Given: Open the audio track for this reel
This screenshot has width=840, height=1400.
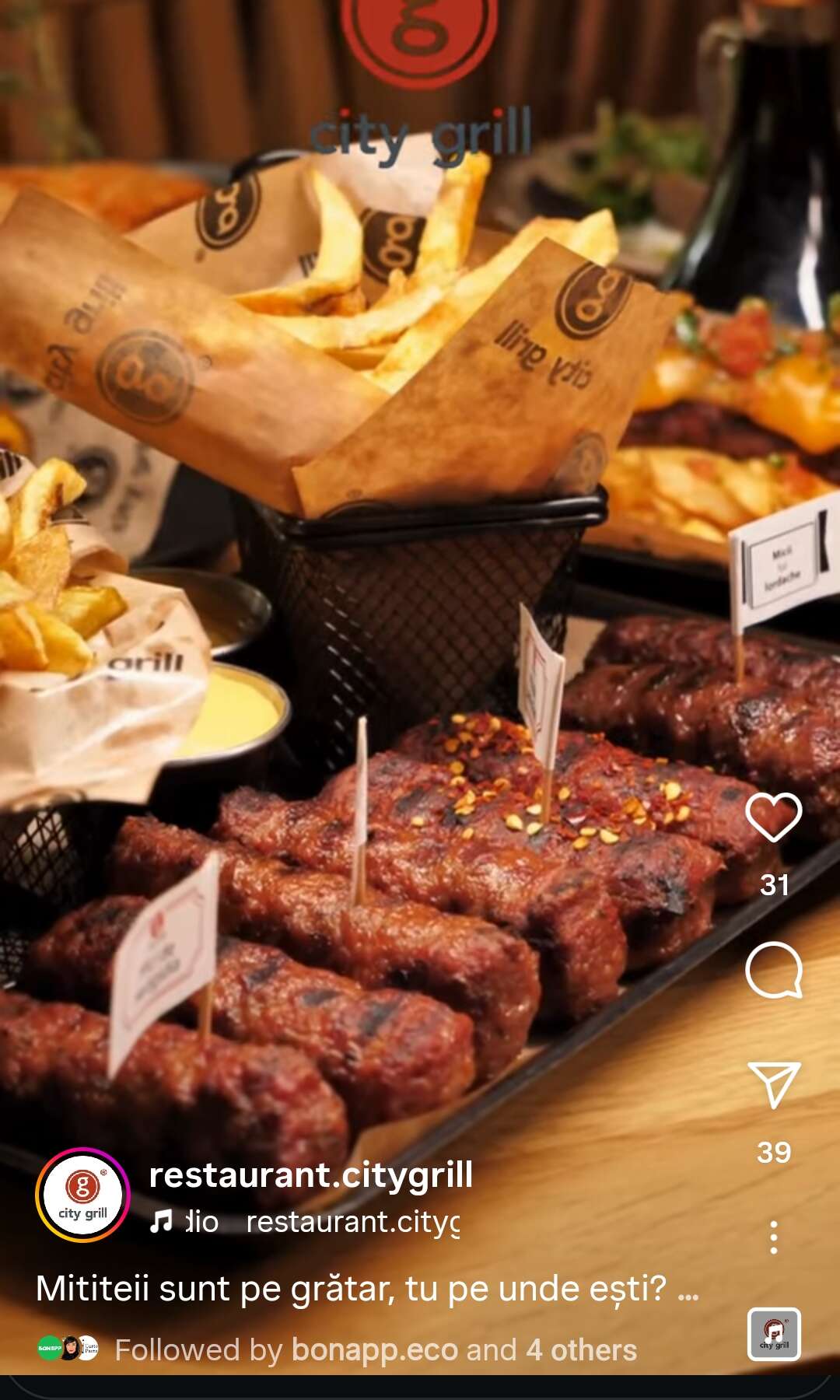Looking at the screenshot, I should point(305,1222).
